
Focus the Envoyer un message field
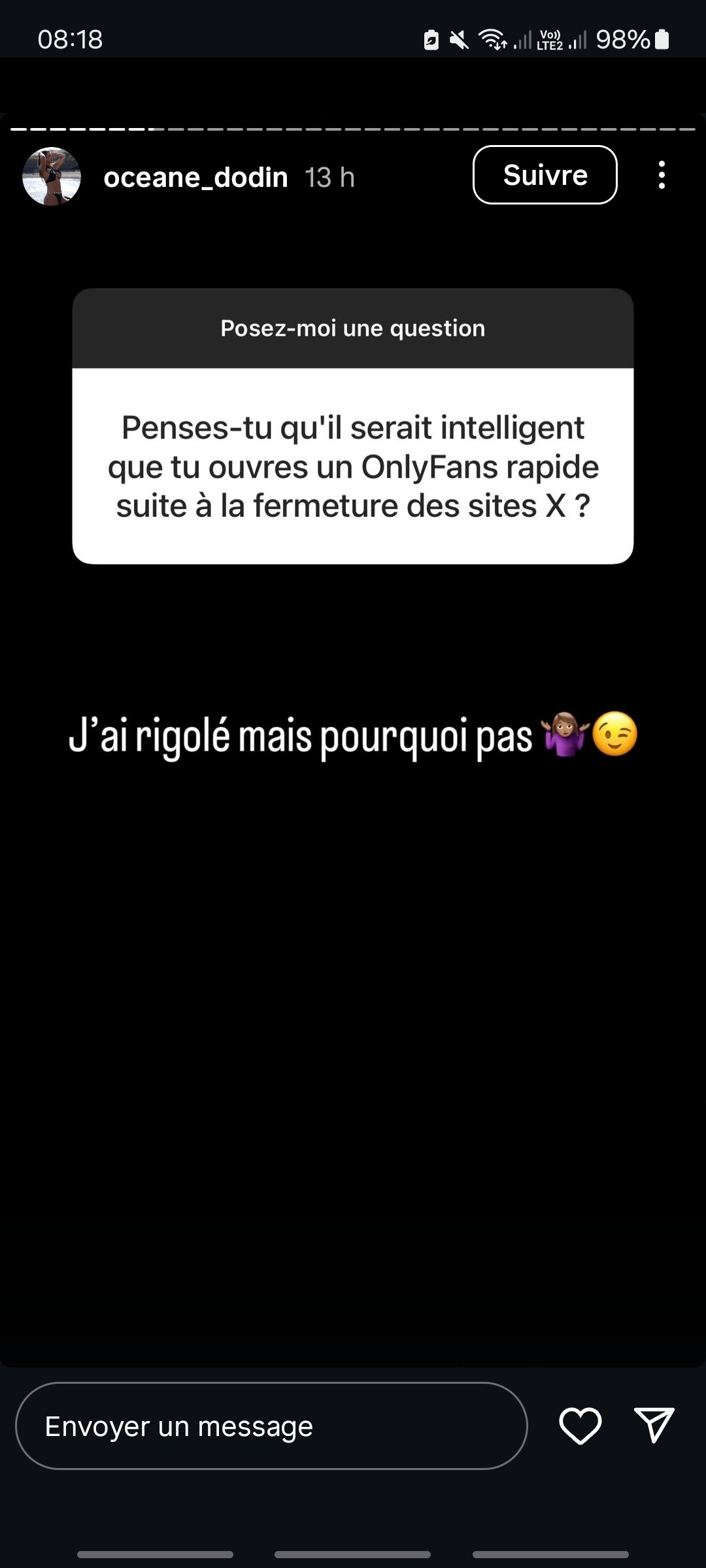click(271, 1426)
